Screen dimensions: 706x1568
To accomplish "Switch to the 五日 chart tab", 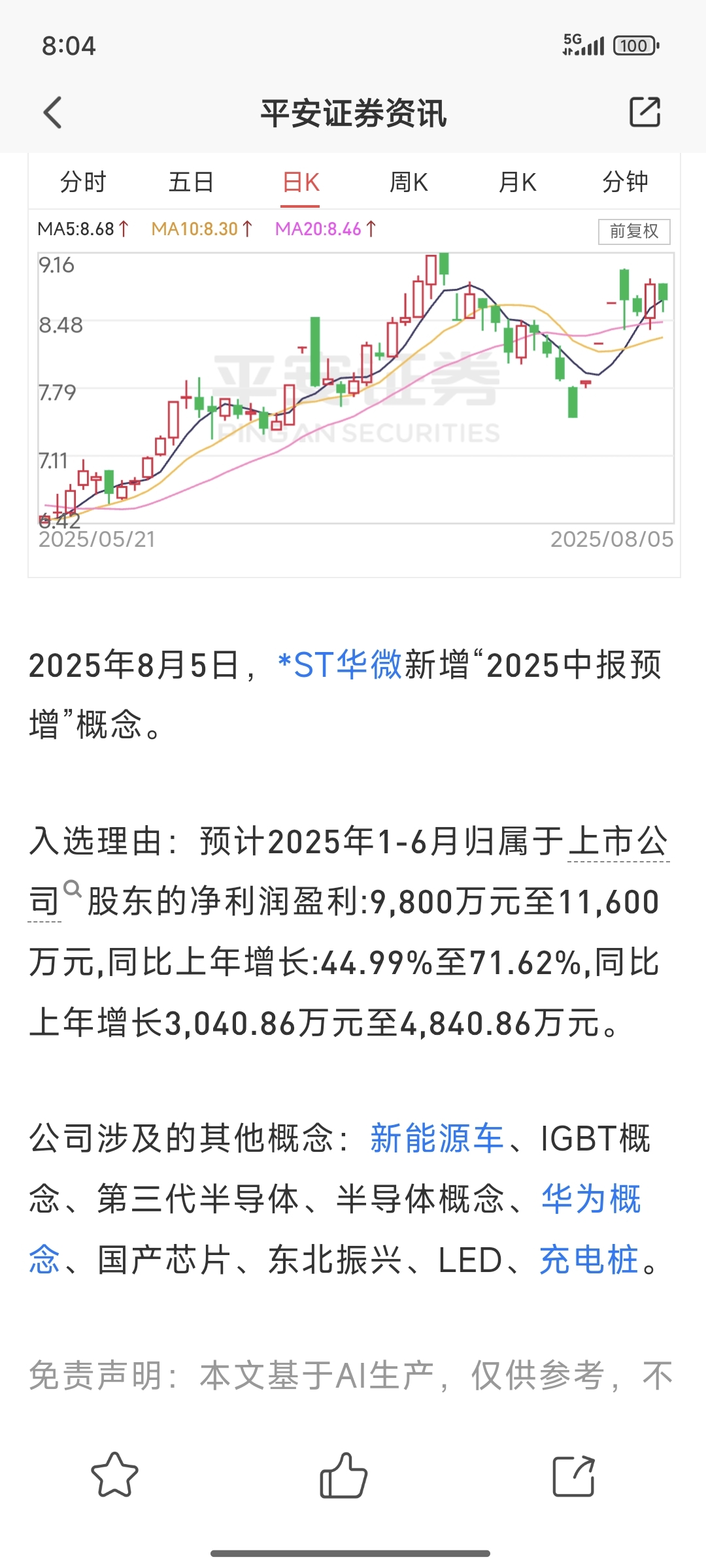I will pos(191,182).
